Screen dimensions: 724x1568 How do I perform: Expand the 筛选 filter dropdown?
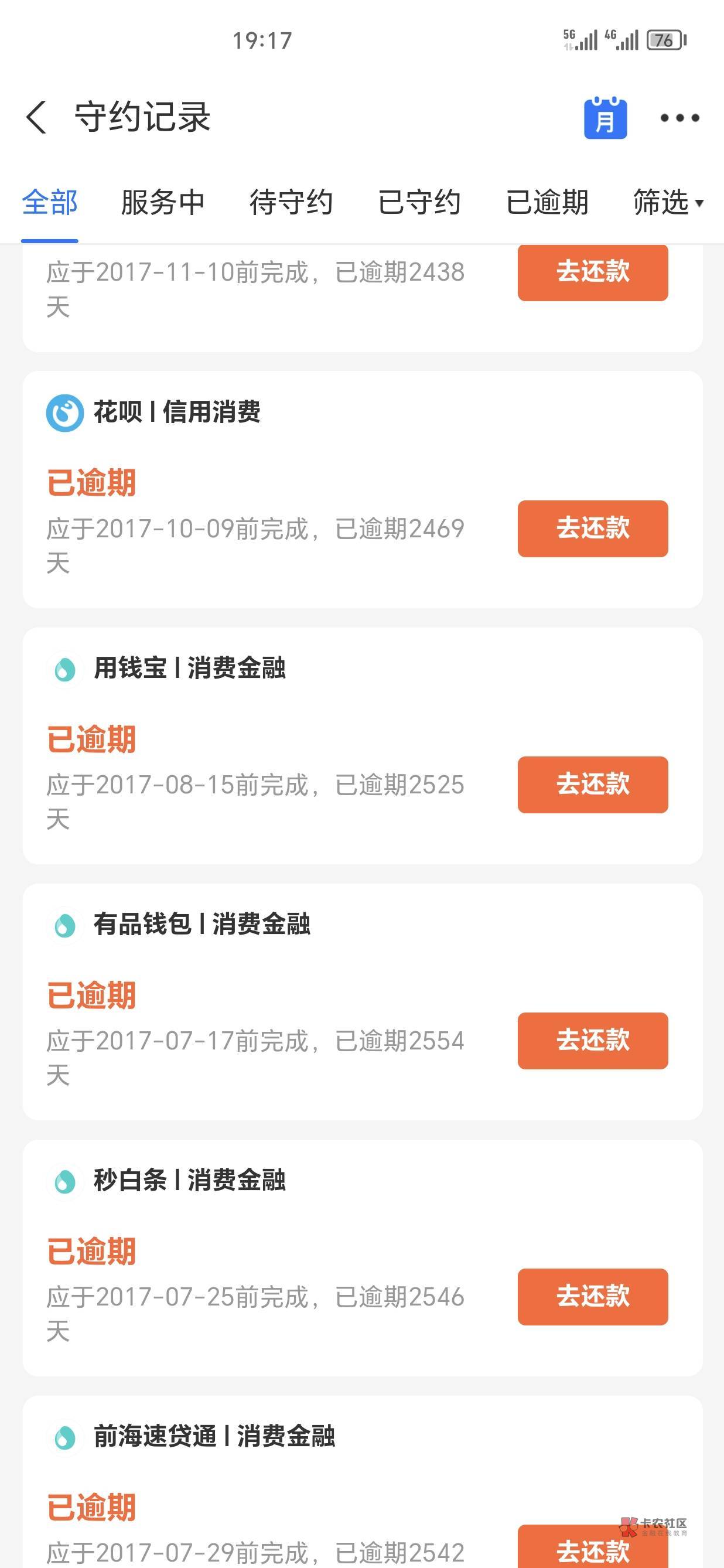click(x=667, y=203)
